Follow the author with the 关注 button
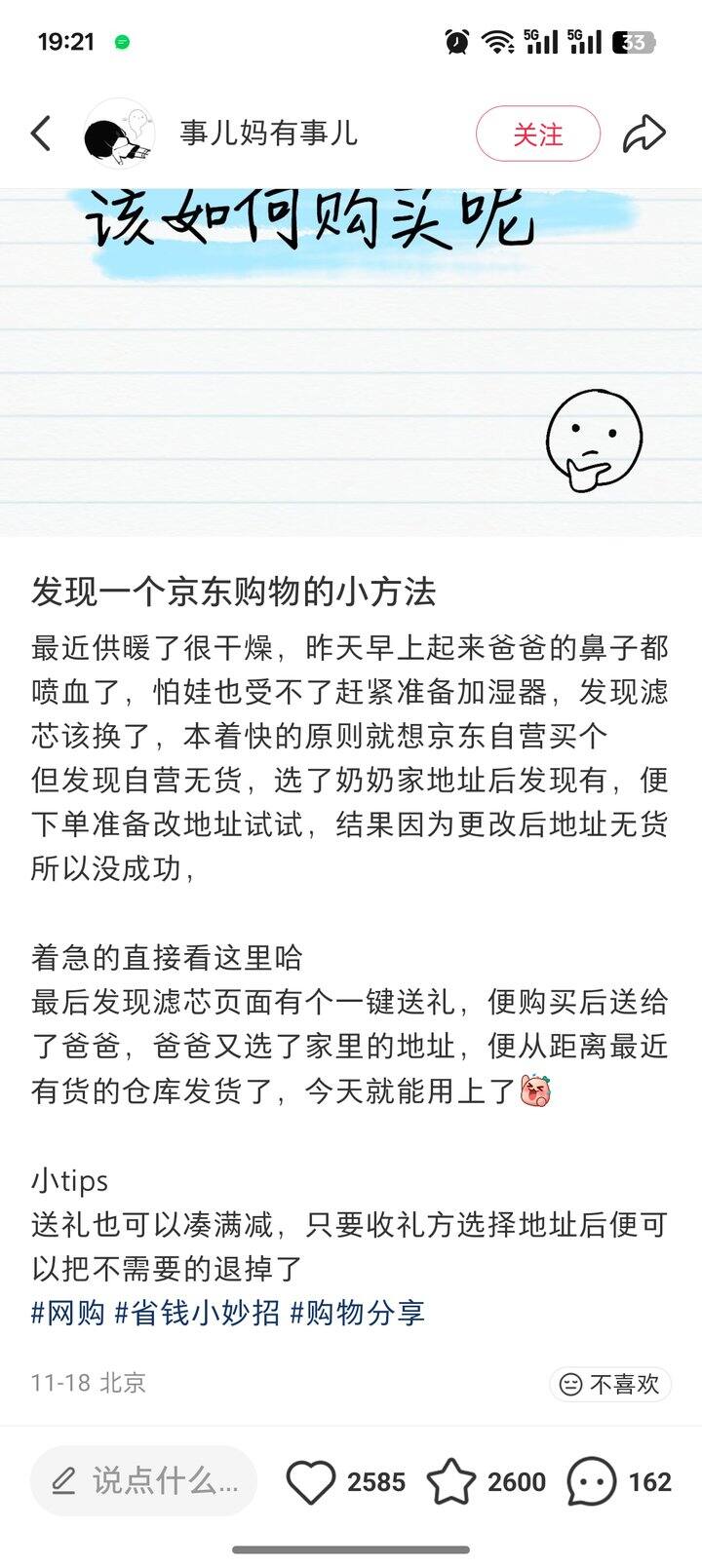 pyautogui.click(x=537, y=134)
